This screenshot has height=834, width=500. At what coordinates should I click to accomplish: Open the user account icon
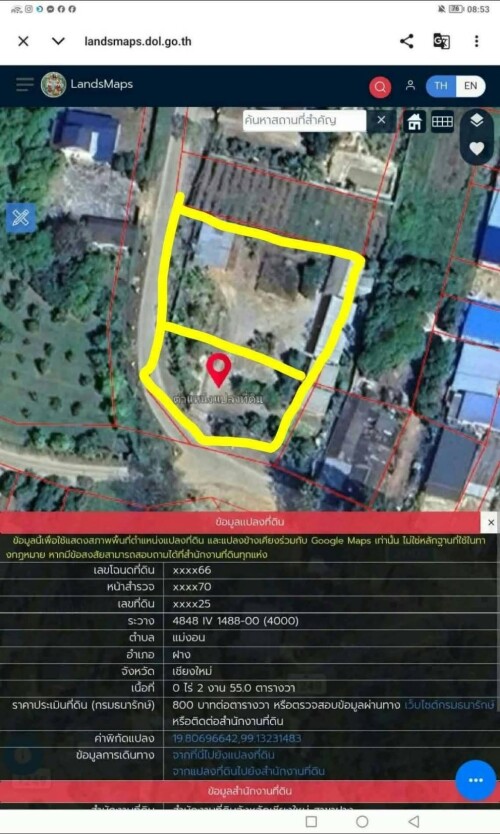pos(410,85)
